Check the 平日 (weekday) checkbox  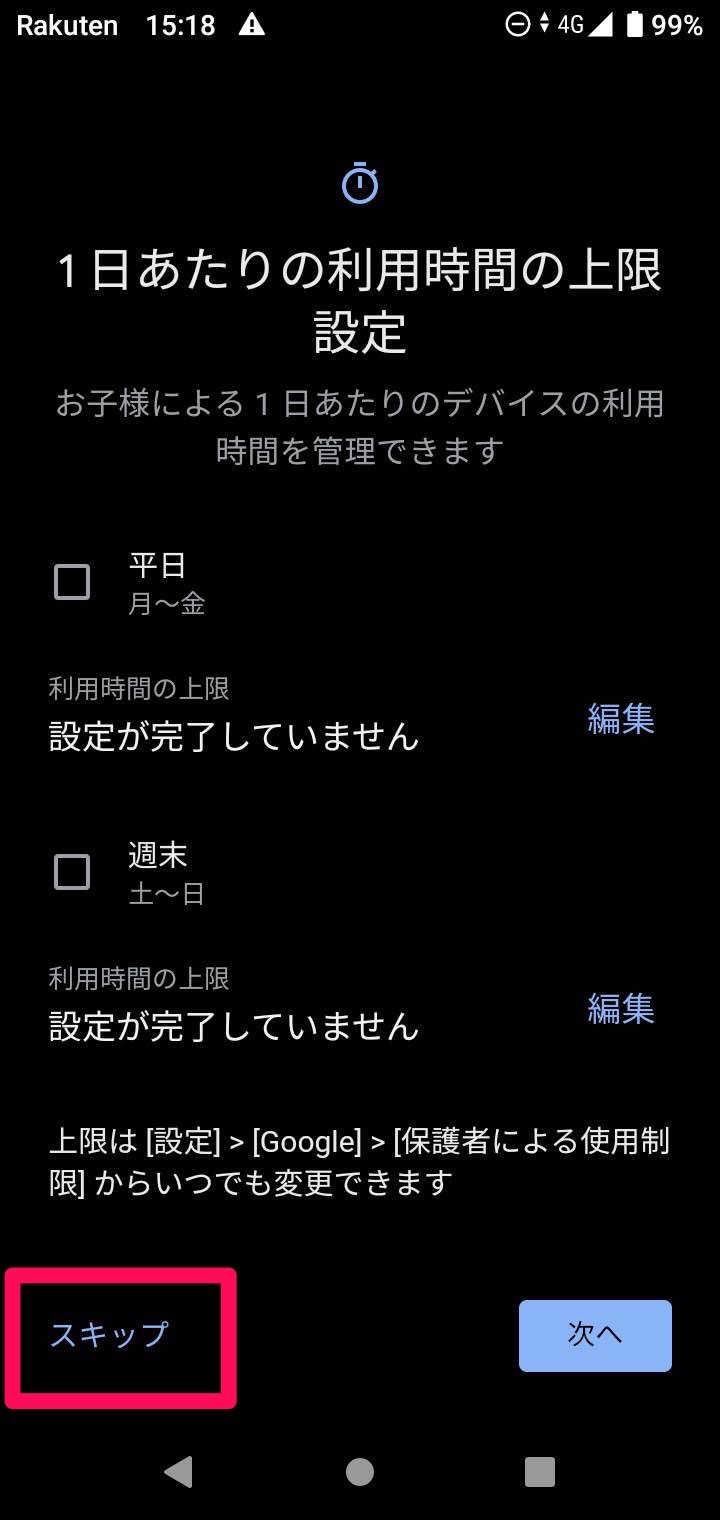[x=72, y=582]
